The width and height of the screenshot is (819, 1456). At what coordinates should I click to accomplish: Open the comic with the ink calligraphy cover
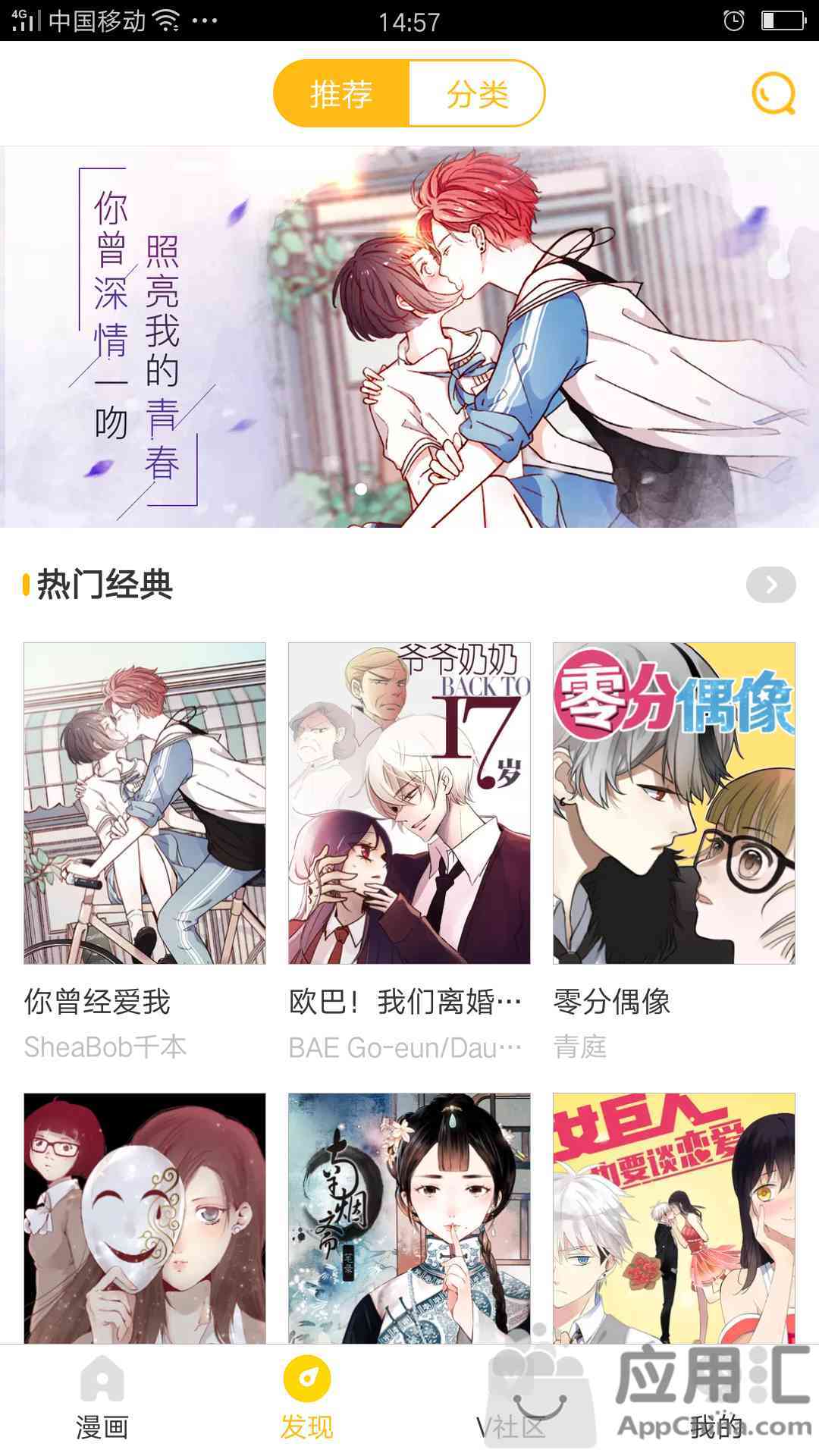pyautogui.click(x=409, y=1217)
